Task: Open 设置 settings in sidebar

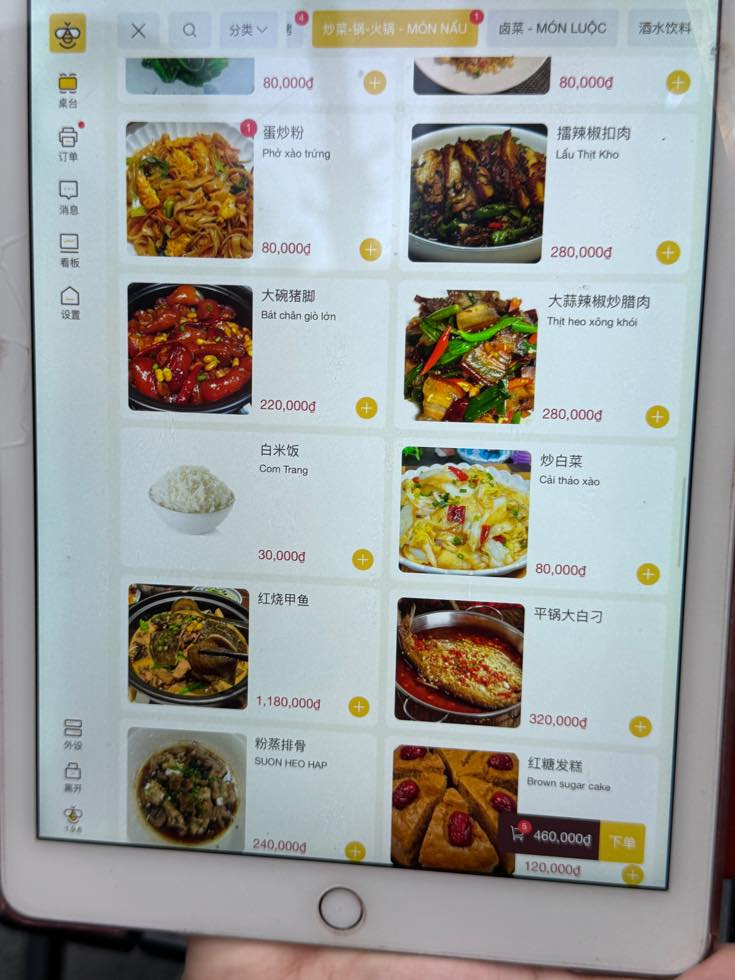Action: pos(70,302)
